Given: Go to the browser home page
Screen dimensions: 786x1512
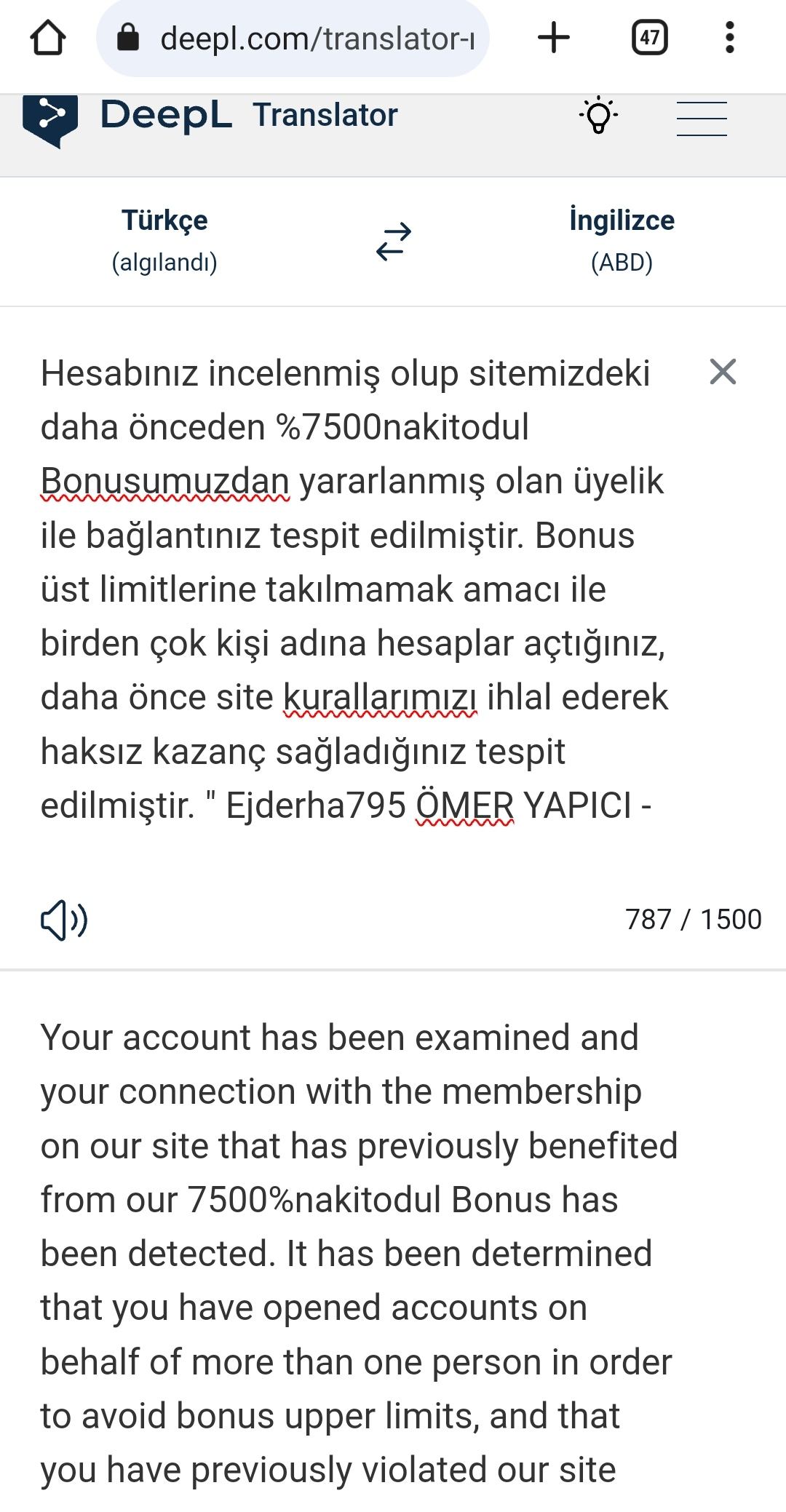Looking at the screenshot, I should coord(48,38).
